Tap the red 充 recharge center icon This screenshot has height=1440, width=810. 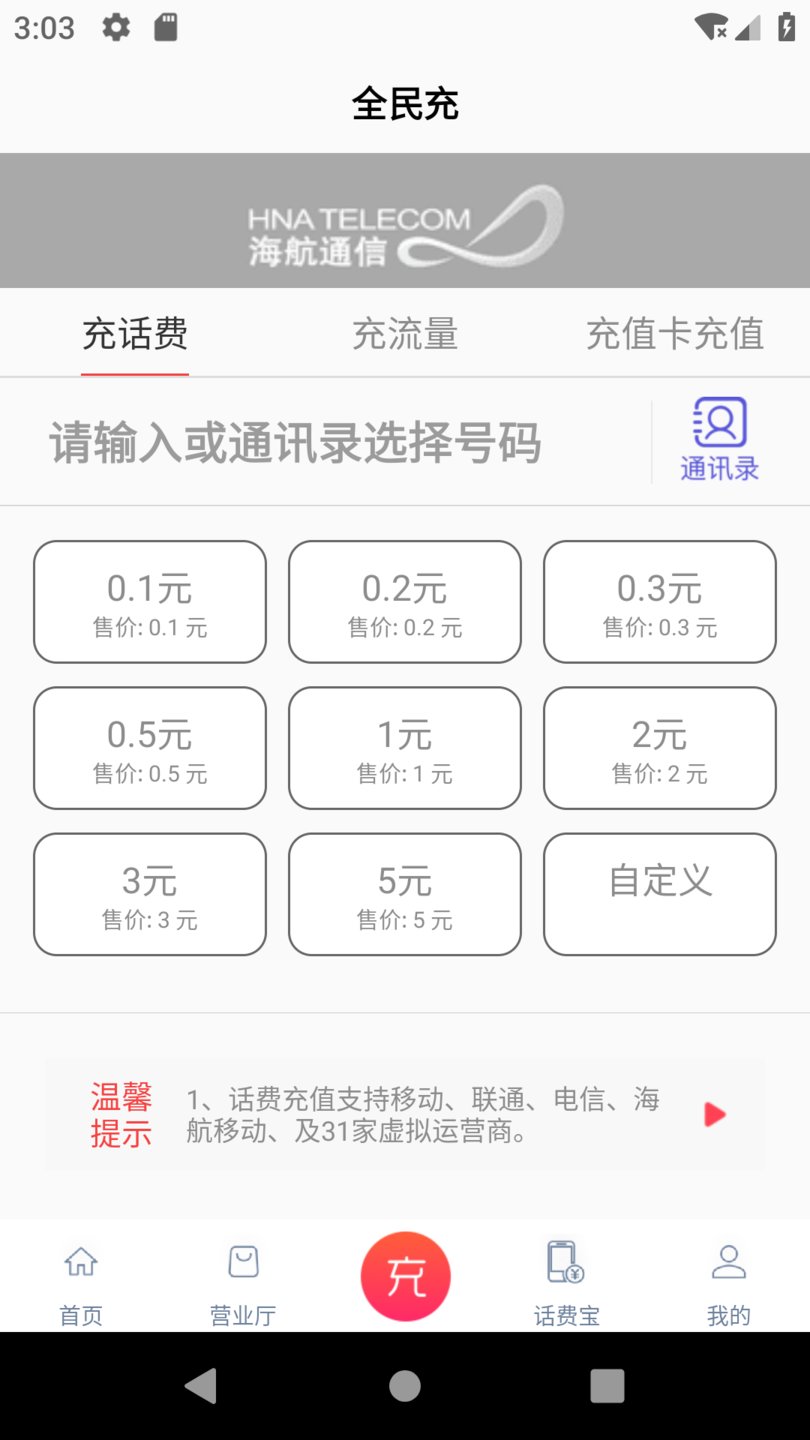(405, 1275)
